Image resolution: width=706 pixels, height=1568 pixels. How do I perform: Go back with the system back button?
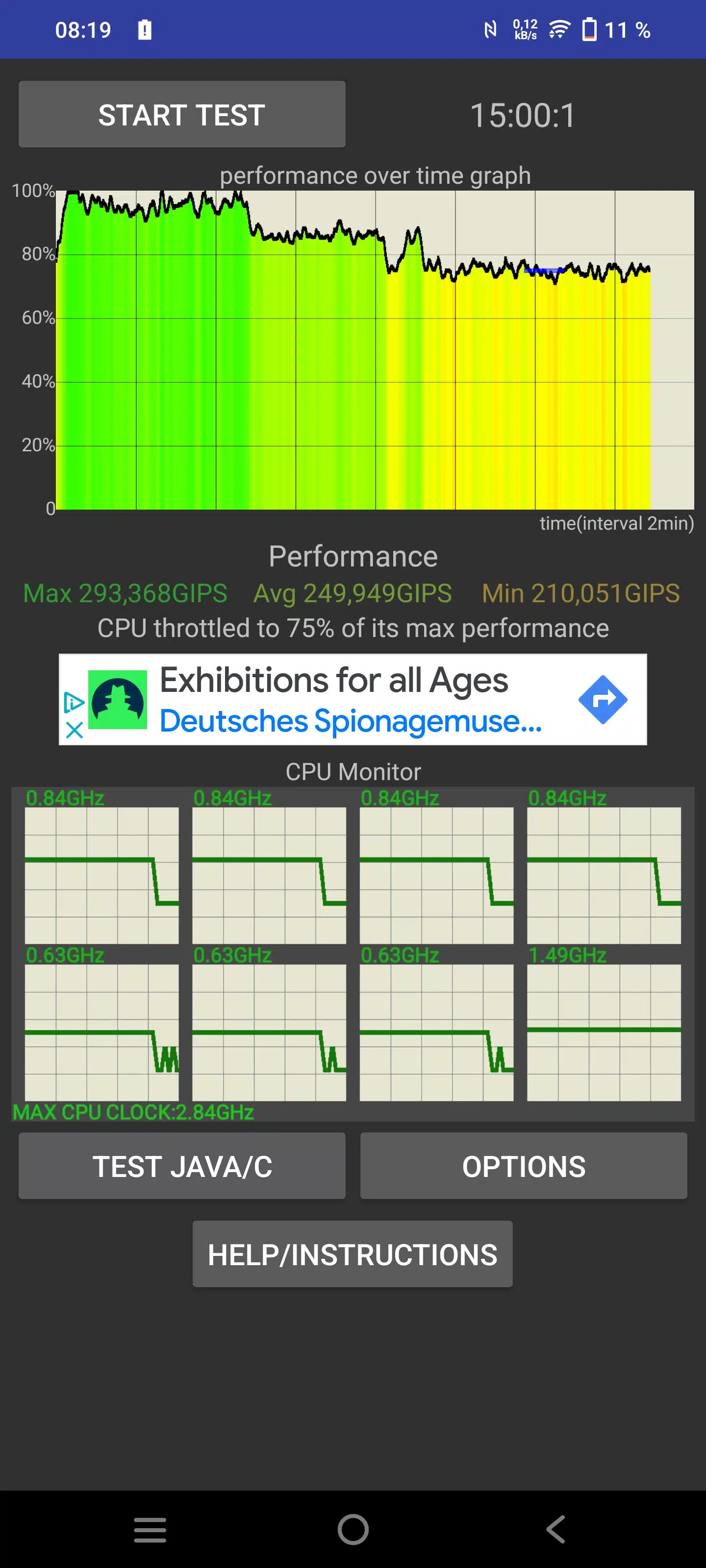[x=555, y=1528]
